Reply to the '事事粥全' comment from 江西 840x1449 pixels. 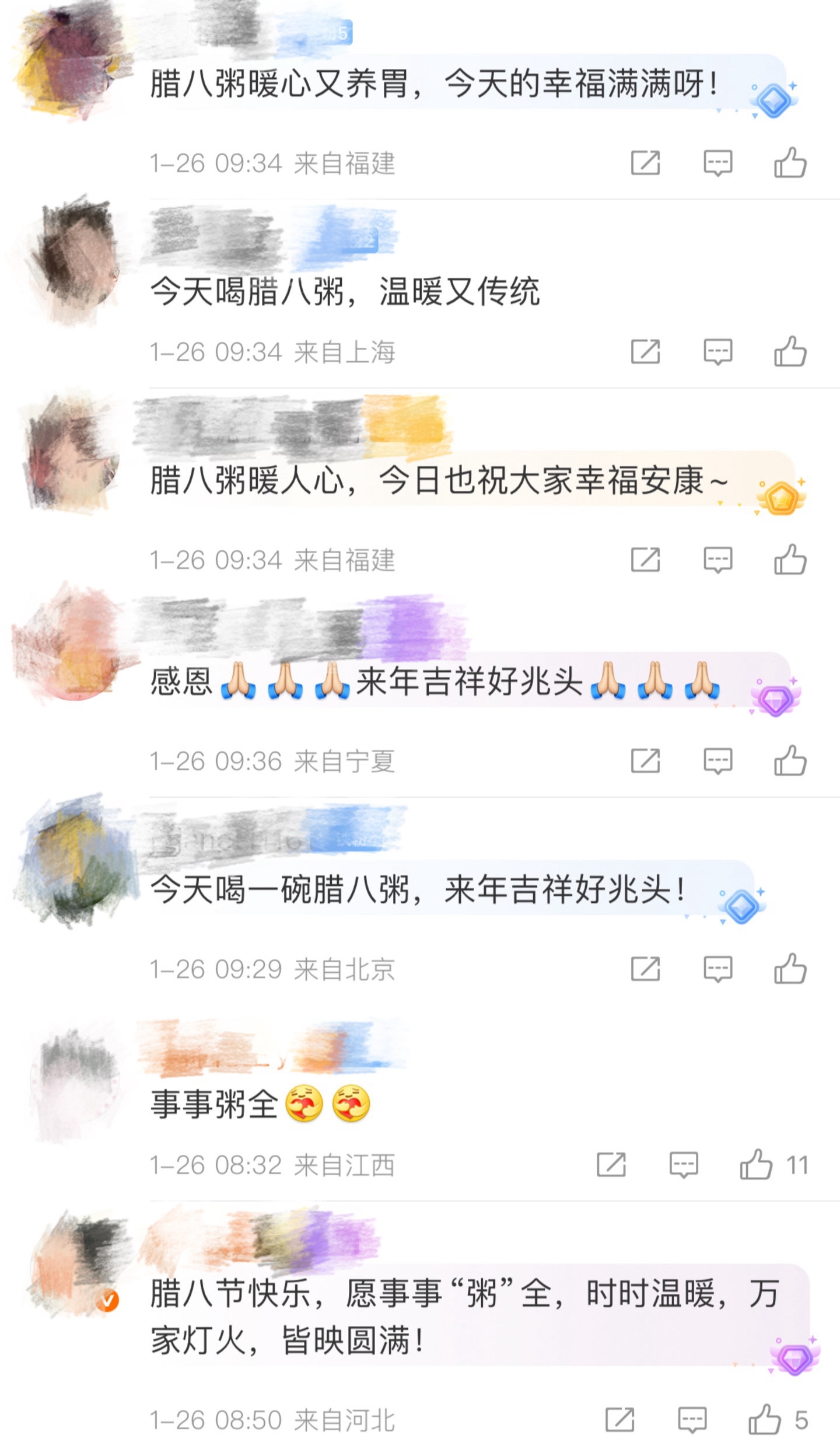point(683,1164)
